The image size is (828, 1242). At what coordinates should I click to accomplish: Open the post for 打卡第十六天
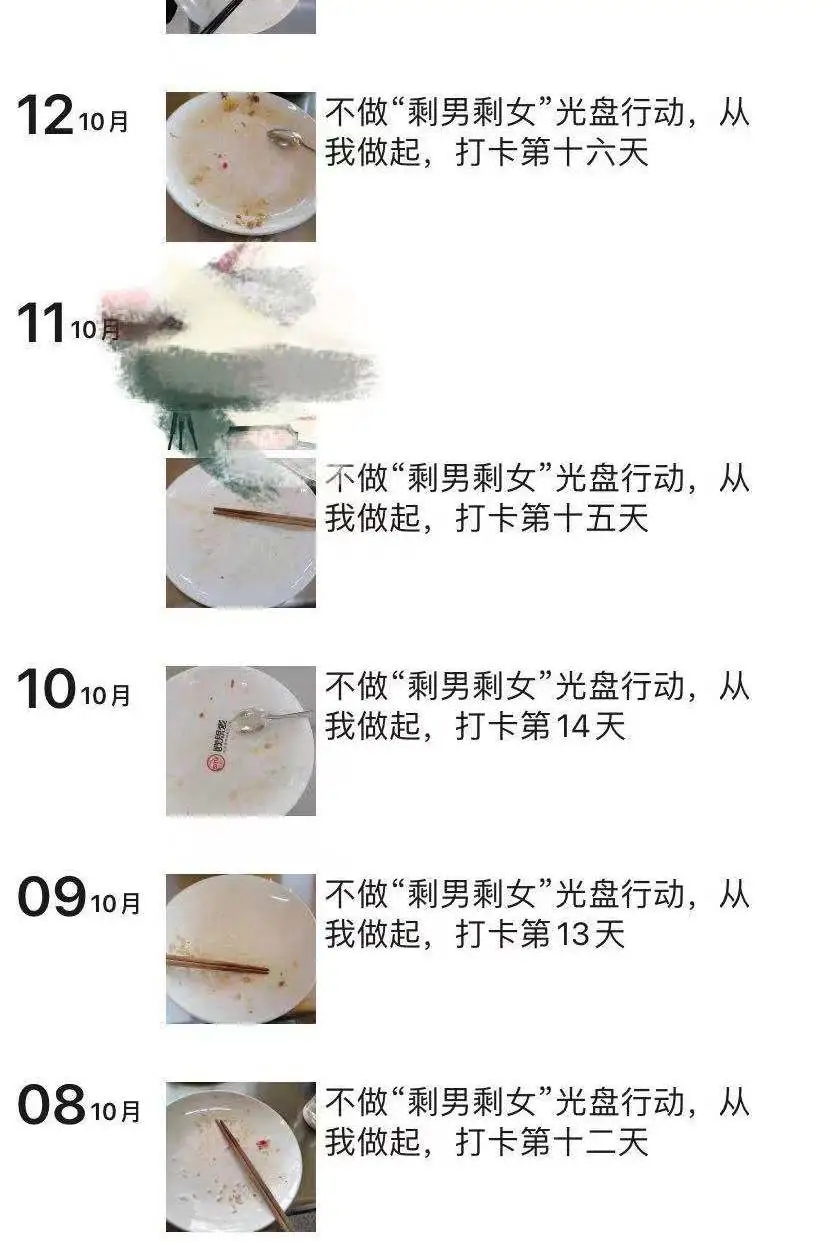(x=536, y=132)
